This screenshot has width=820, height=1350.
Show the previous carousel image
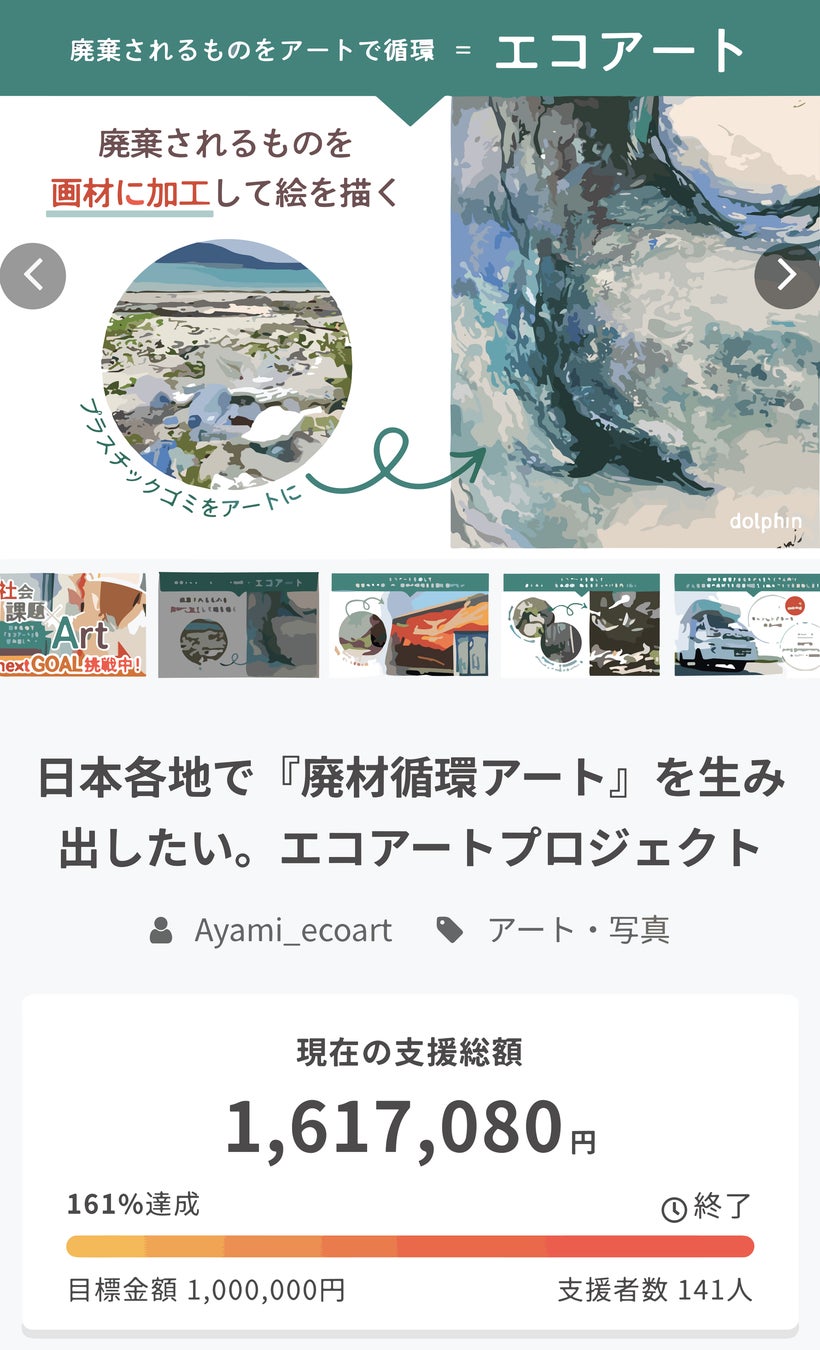(x=33, y=276)
